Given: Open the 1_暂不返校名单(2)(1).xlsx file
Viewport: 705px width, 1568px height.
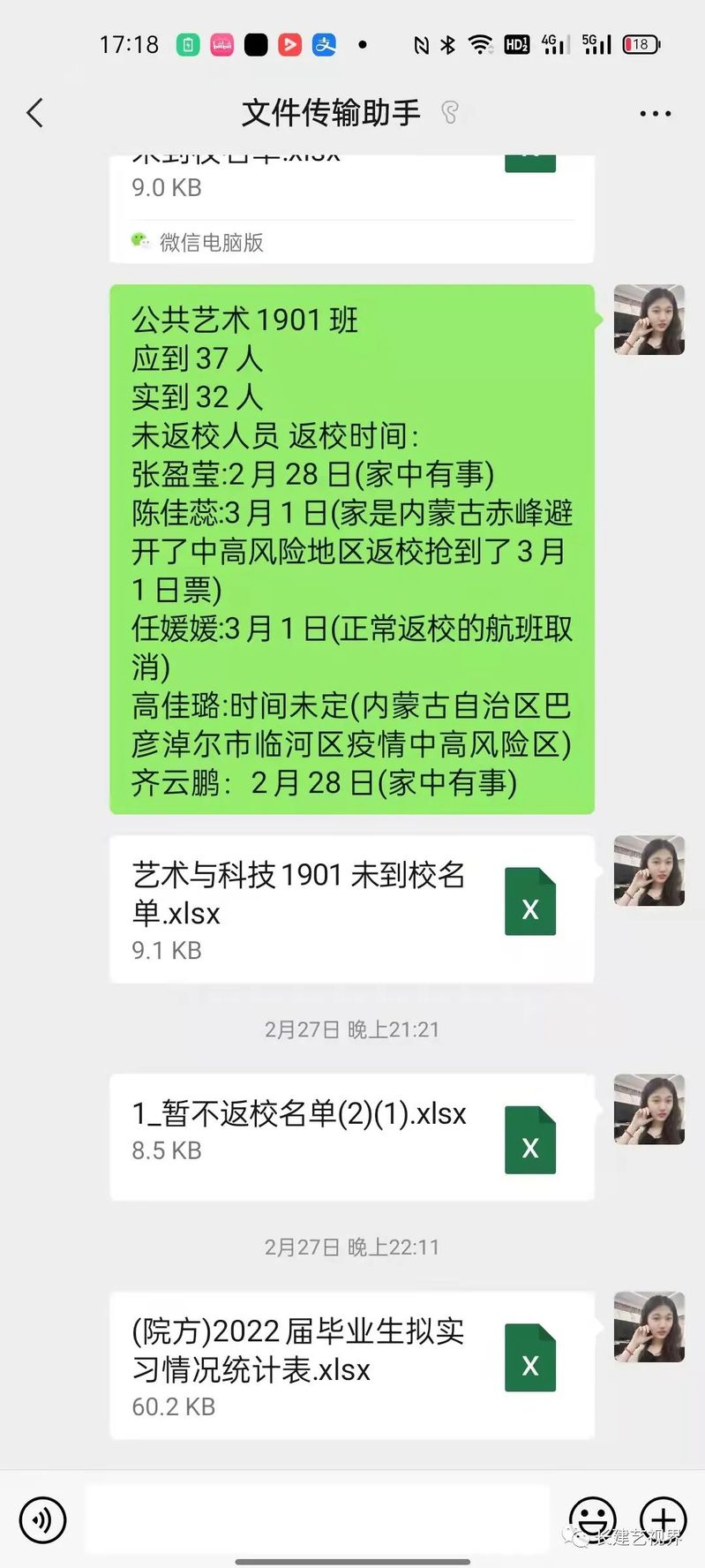Looking at the screenshot, I should (x=351, y=1137).
